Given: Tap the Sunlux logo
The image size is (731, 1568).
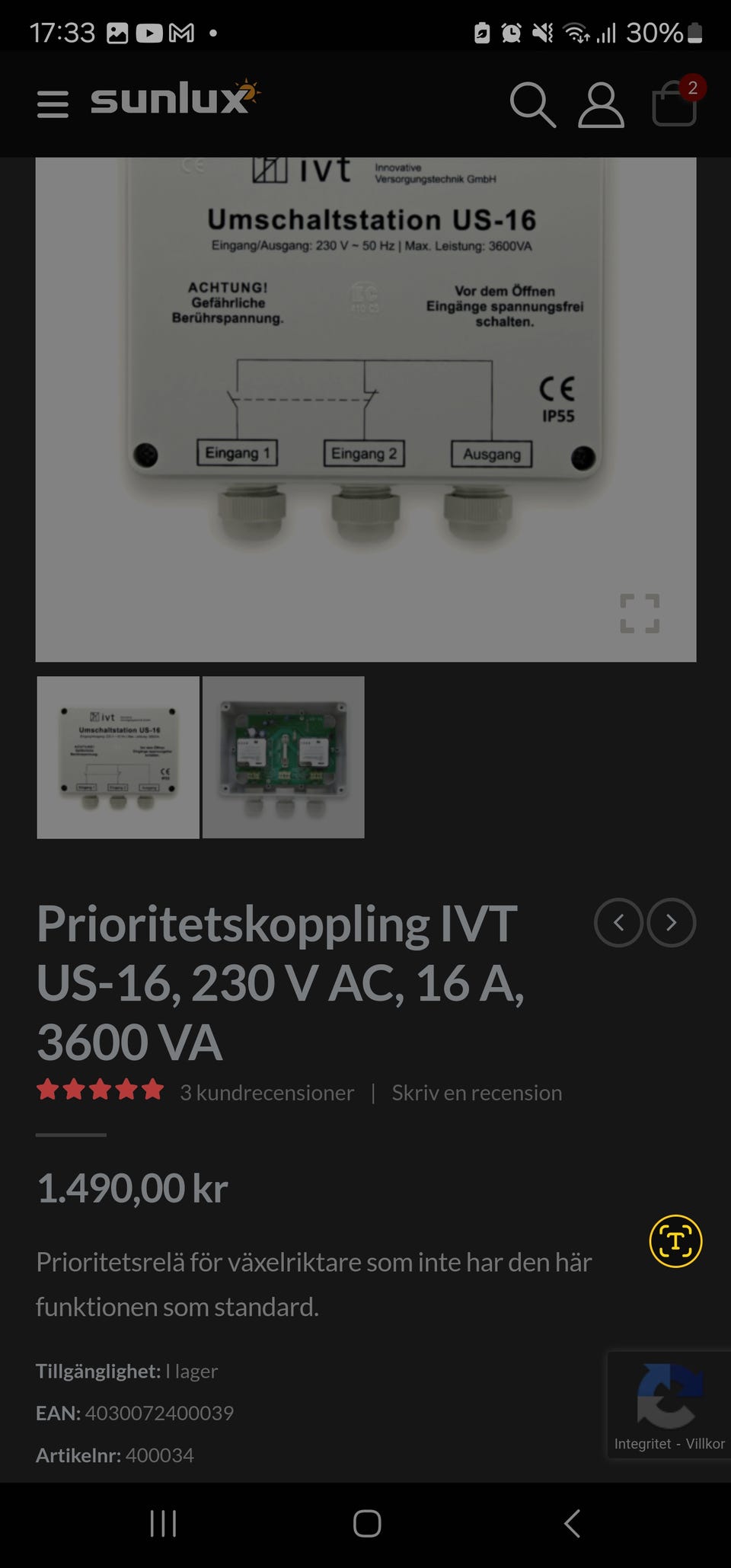Looking at the screenshot, I should coord(176,98).
